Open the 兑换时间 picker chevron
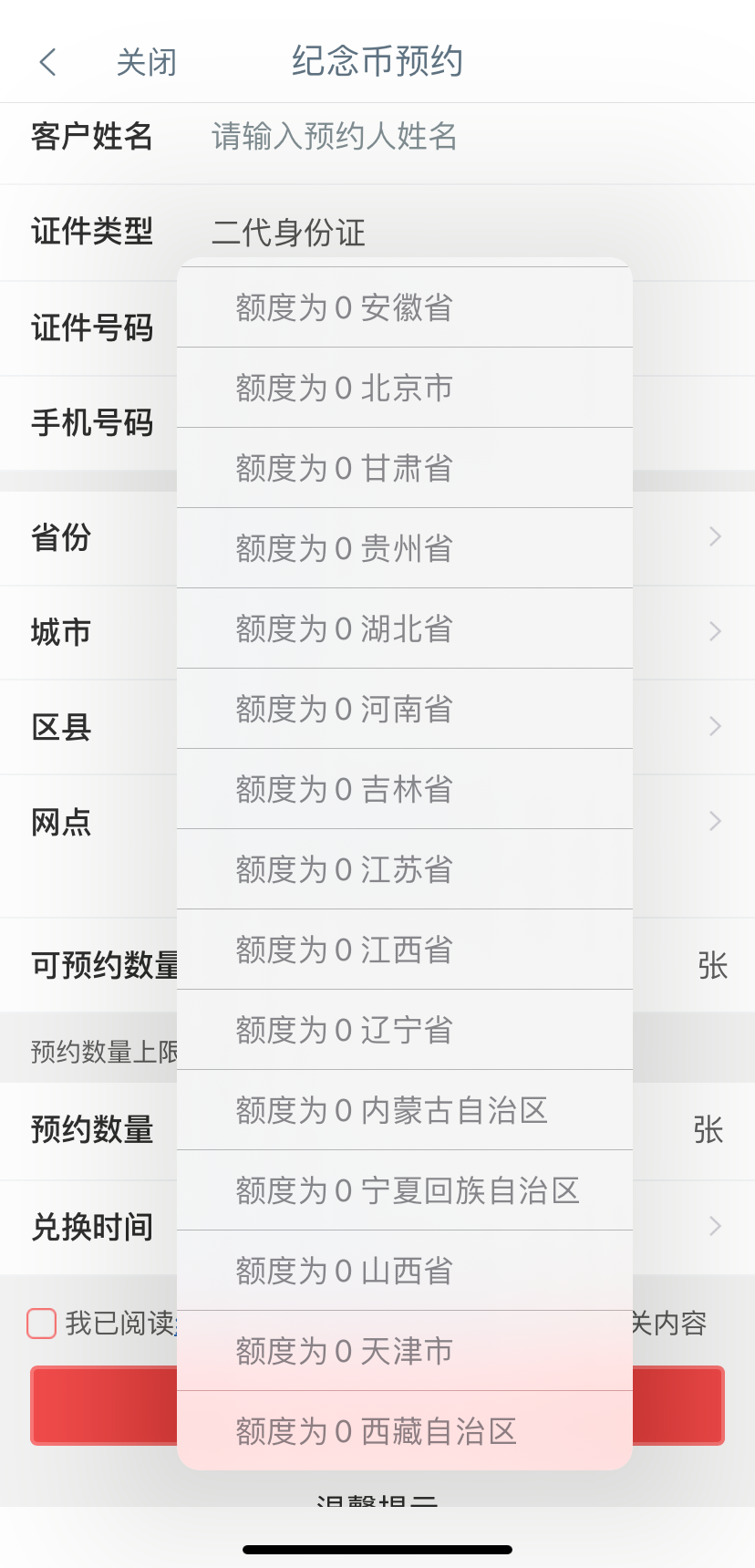755x1568 pixels. tap(715, 1226)
